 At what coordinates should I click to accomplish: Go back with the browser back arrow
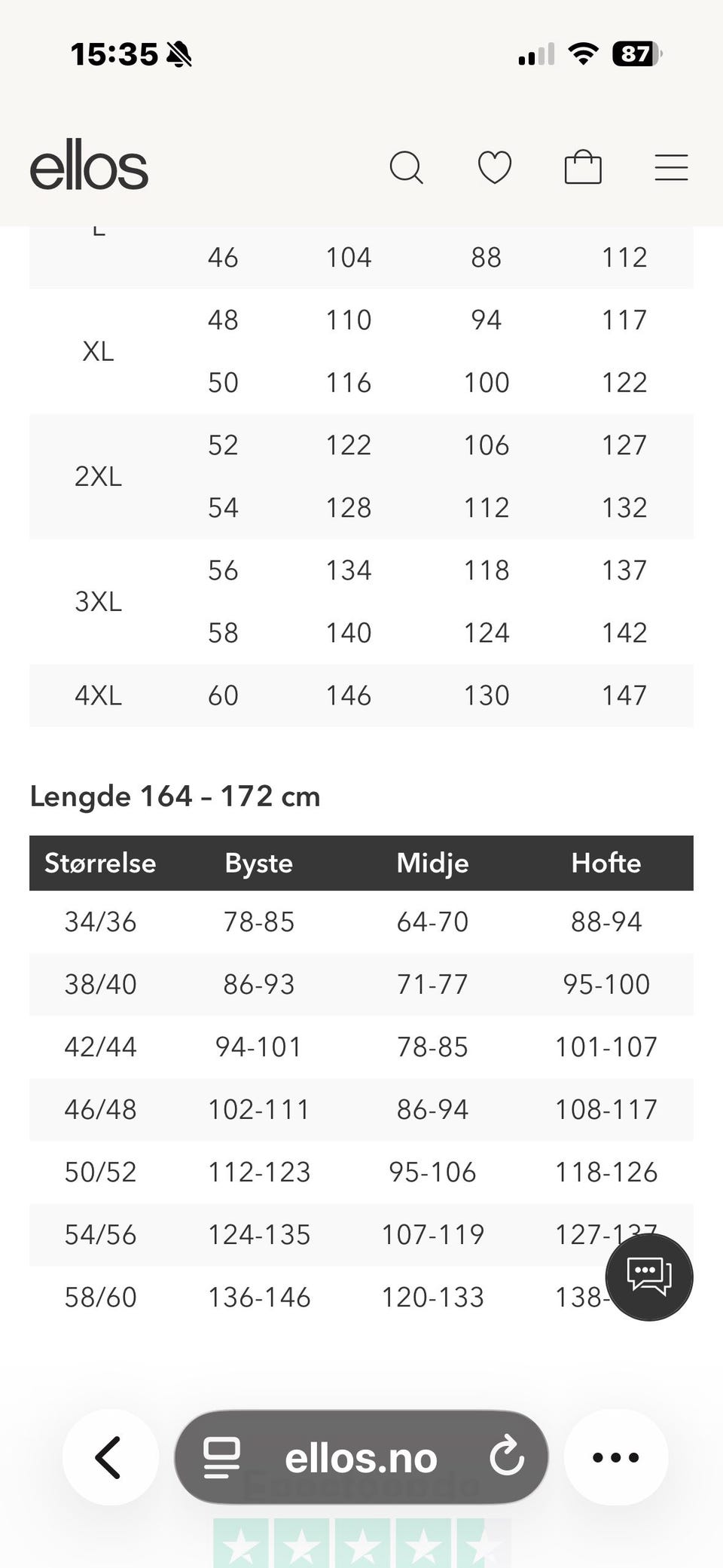[110, 1457]
